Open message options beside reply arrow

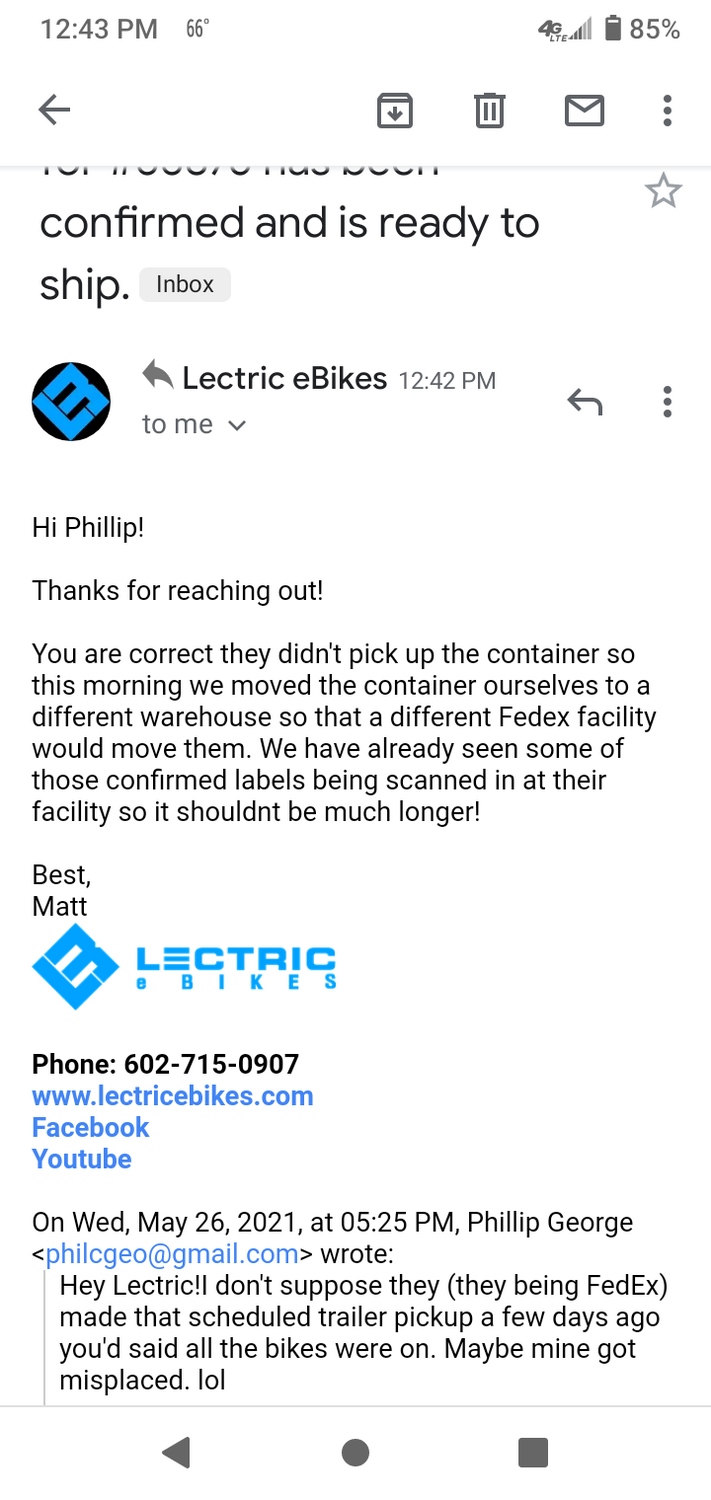click(x=667, y=402)
